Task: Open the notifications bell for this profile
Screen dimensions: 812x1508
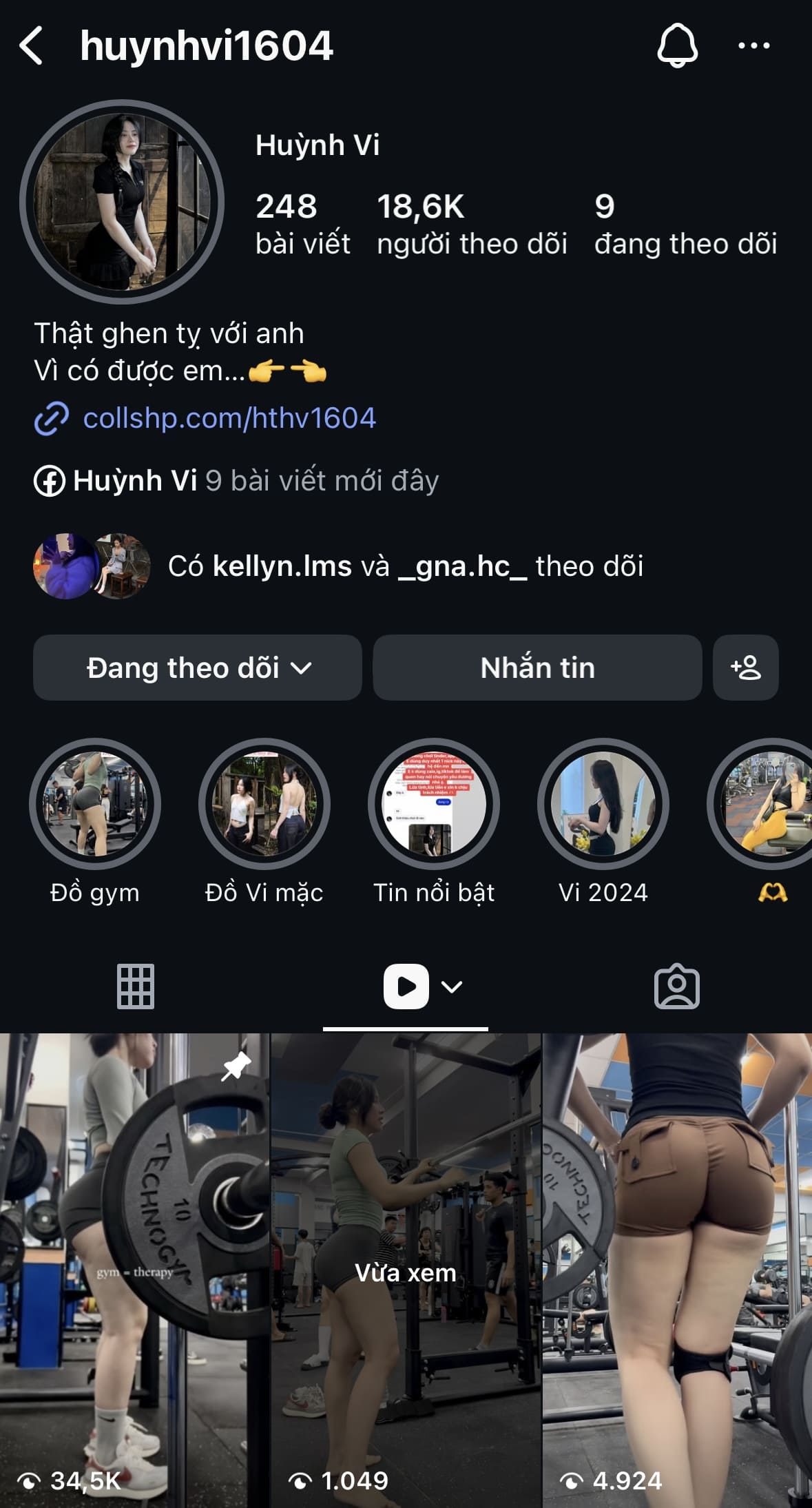Action: click(x=677, y=46)
